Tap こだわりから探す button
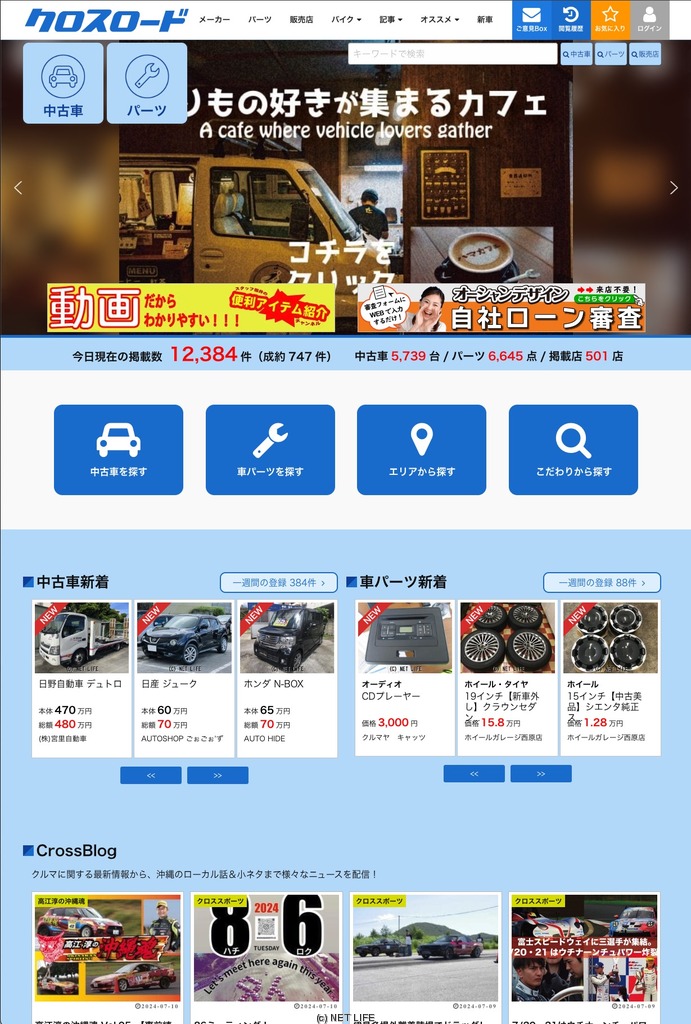This screenshot has width=691, height=1024. pyautogui.click(x=573, y=450)
